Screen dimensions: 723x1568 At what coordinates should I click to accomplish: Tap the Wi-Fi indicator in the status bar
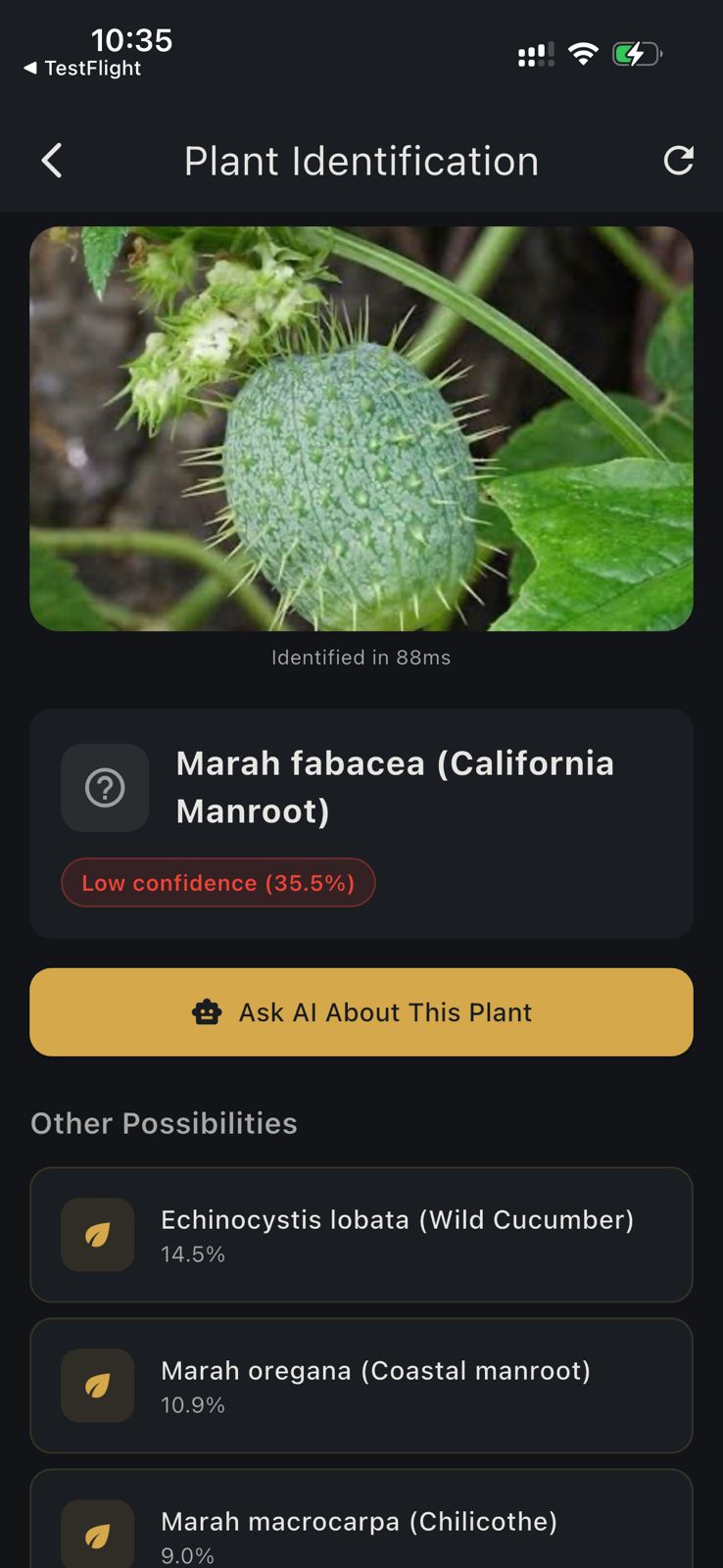(583, 55)
